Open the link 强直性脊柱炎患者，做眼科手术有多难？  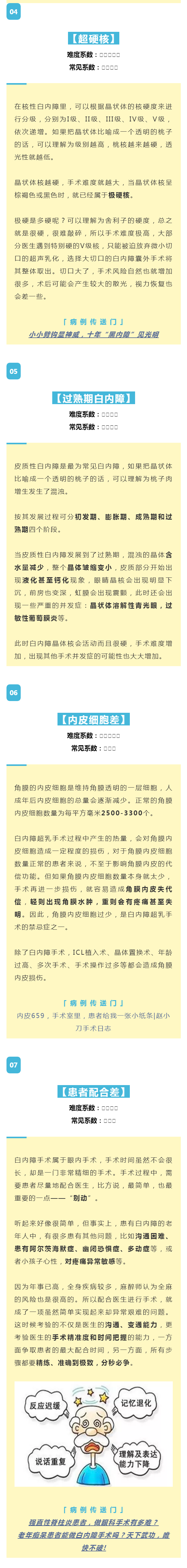click(x=93, y=1534)
